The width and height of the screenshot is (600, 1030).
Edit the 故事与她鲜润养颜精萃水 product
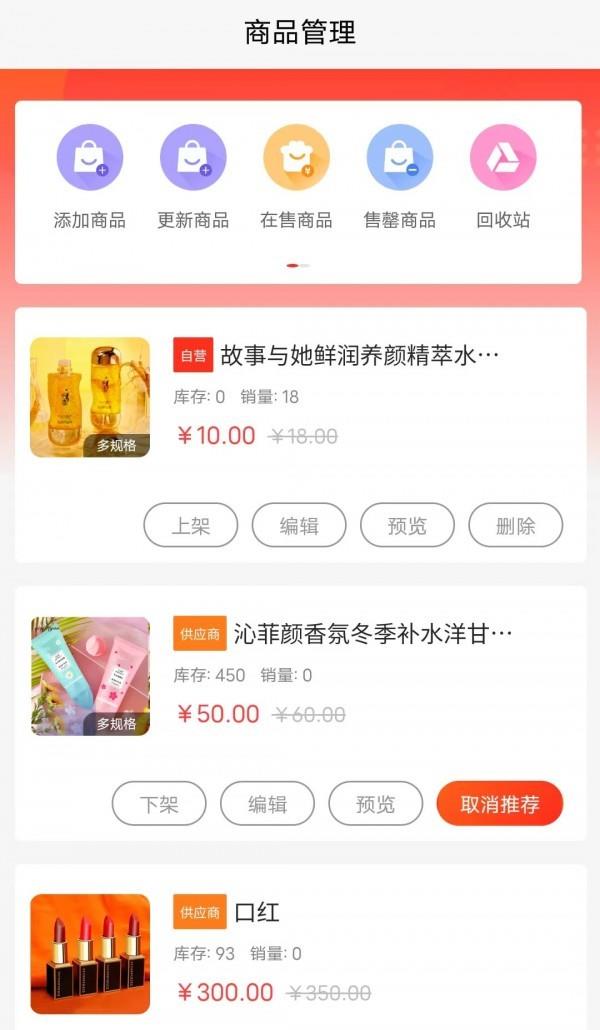(x=299, y=525)
